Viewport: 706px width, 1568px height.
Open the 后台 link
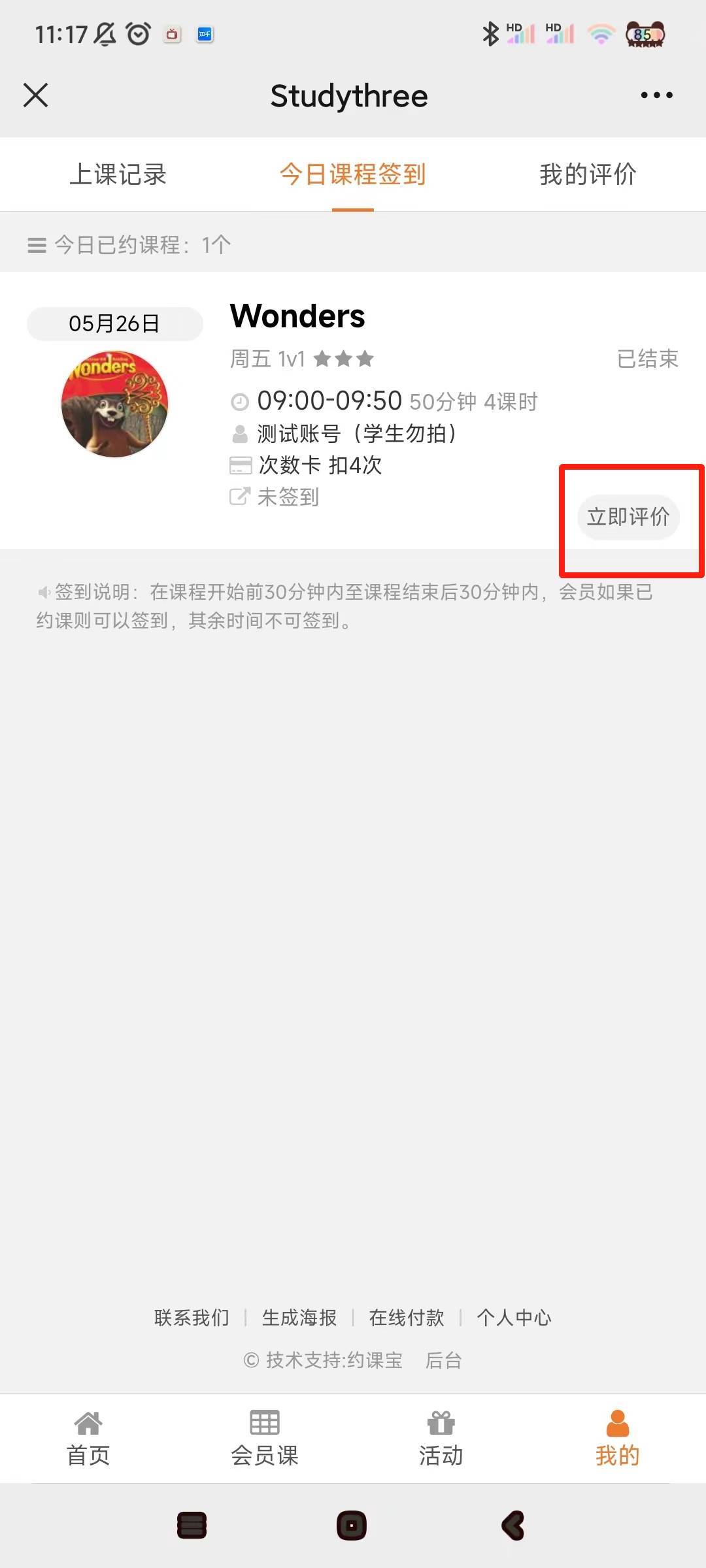pos(443,1360)
